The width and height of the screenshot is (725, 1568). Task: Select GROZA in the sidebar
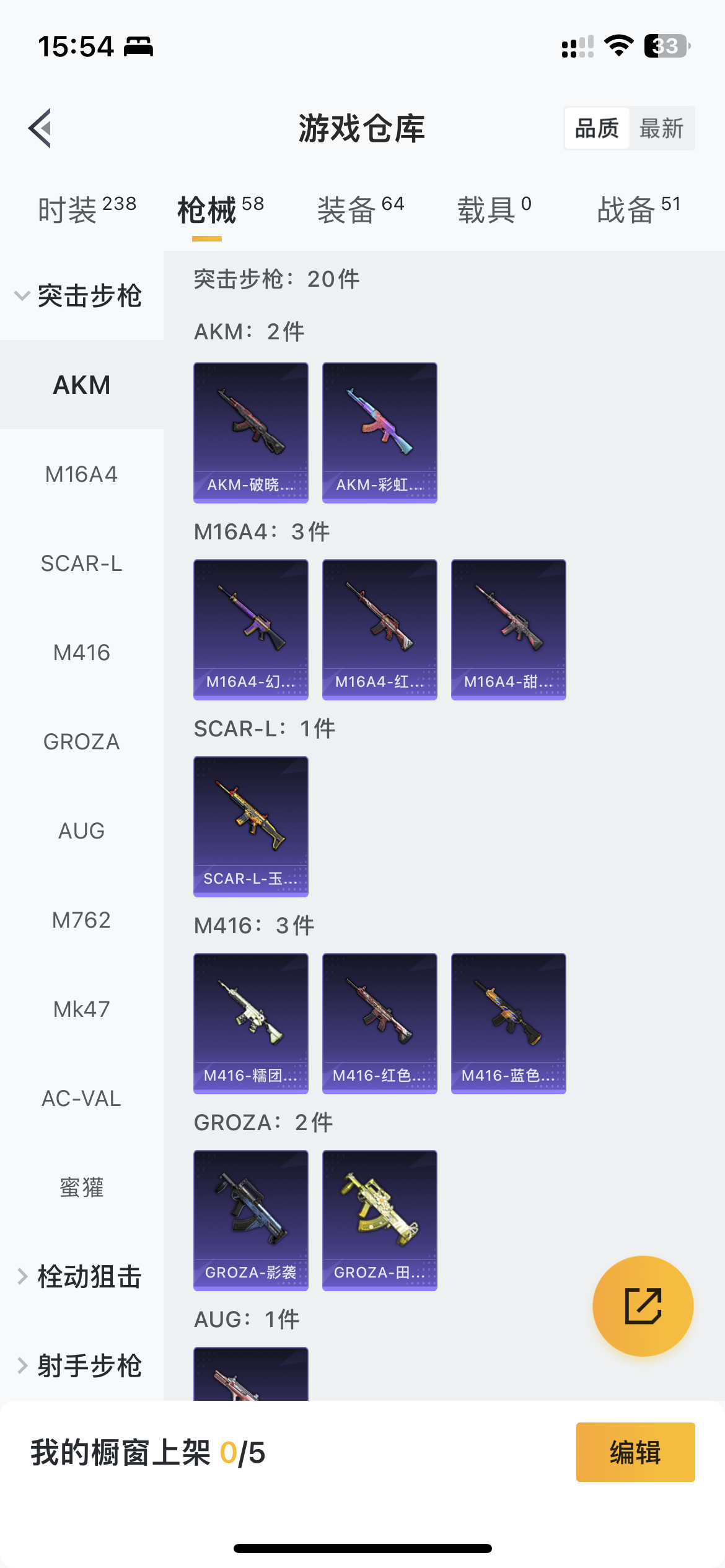(x=81, y=742)
